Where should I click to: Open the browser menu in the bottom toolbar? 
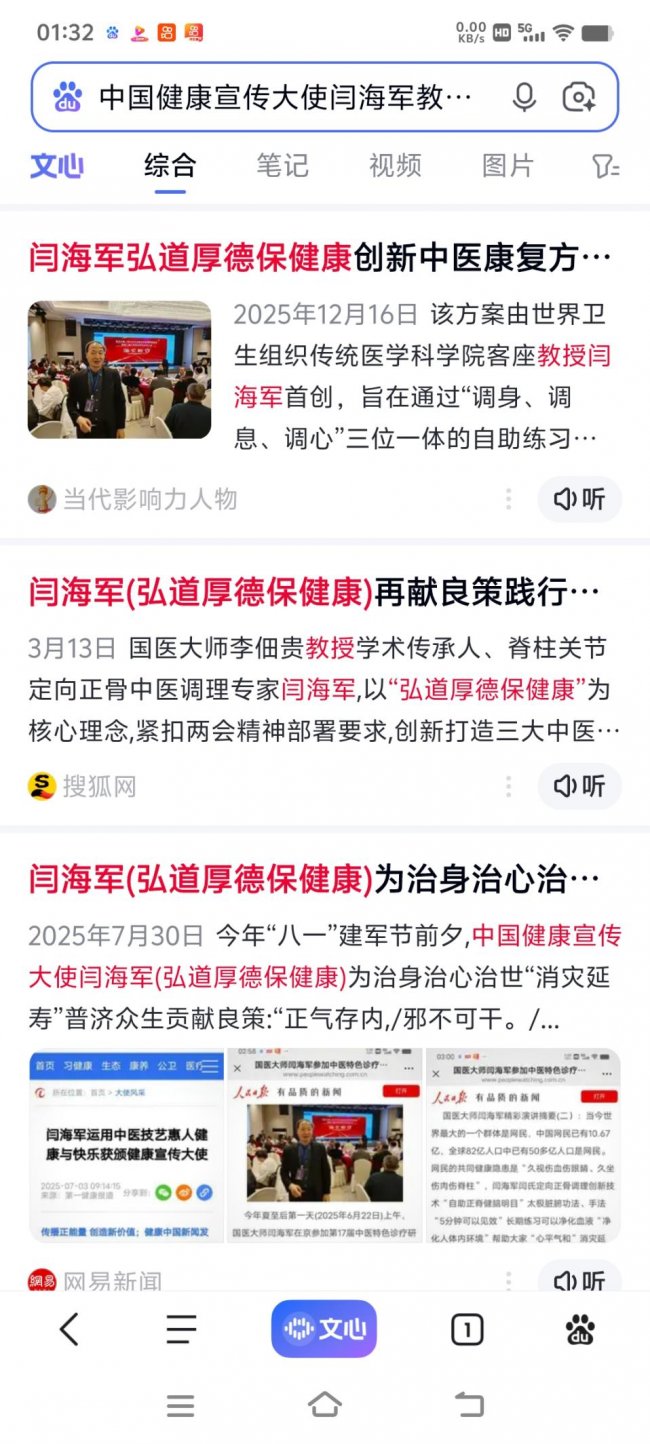coord(181,1329)
